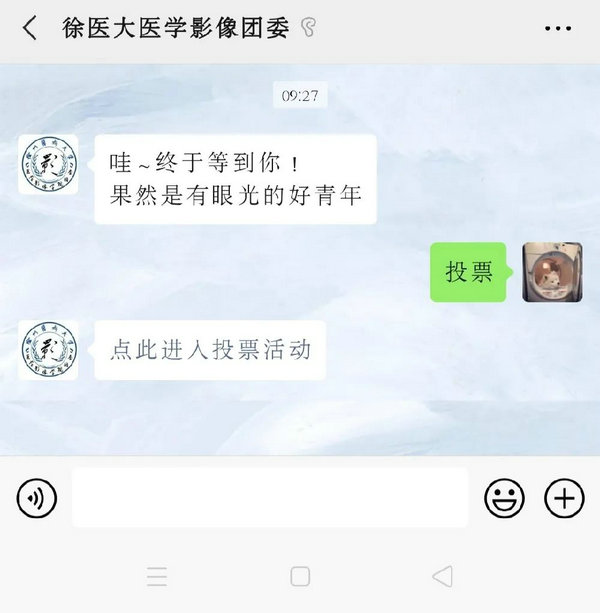
Task: Tap the system back triangle
Action: tap(442, 576)
